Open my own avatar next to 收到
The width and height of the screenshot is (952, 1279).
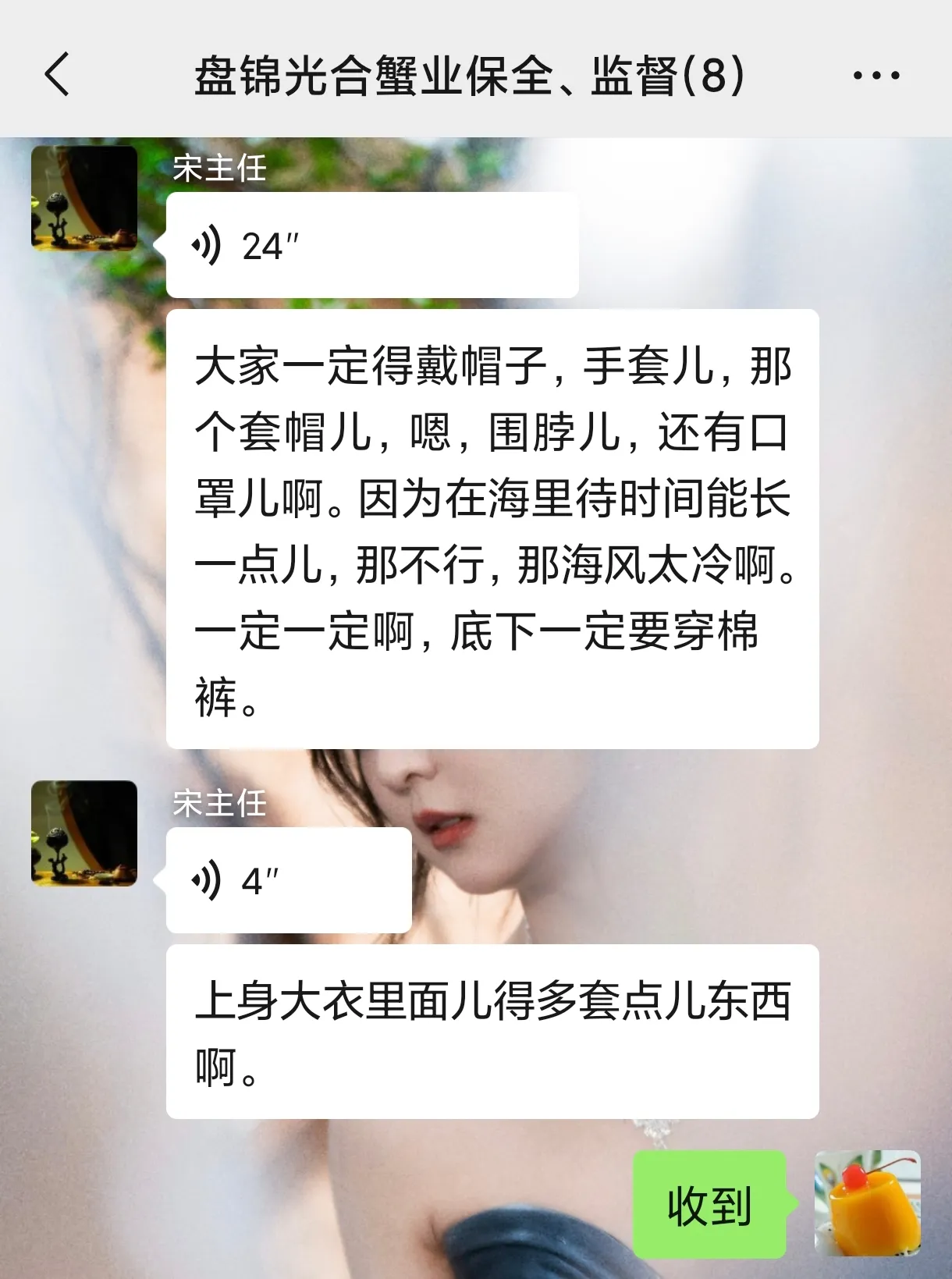point(867,1203)
